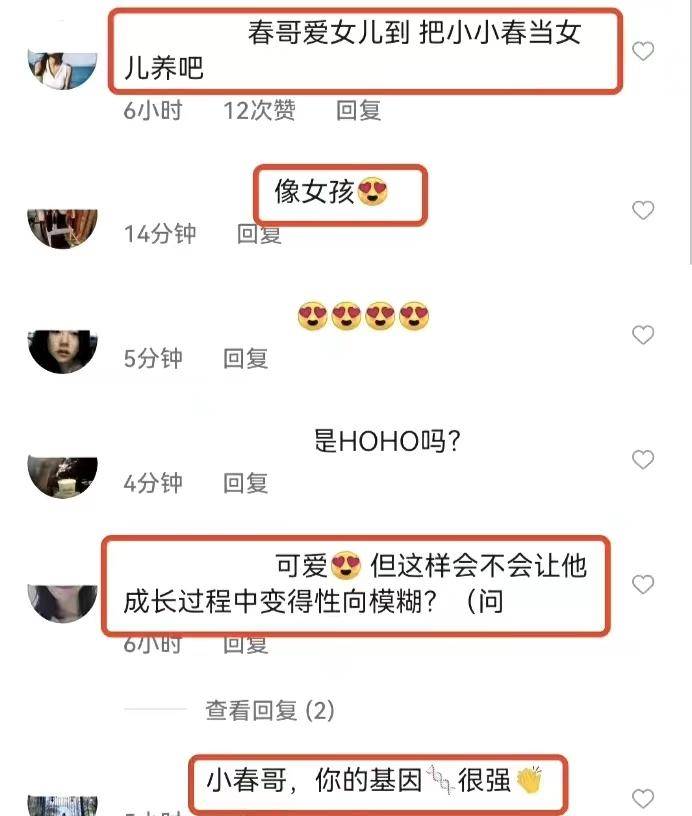
Task: Reply to the 5分钟 emoji comment
Action: pos(245,358)
